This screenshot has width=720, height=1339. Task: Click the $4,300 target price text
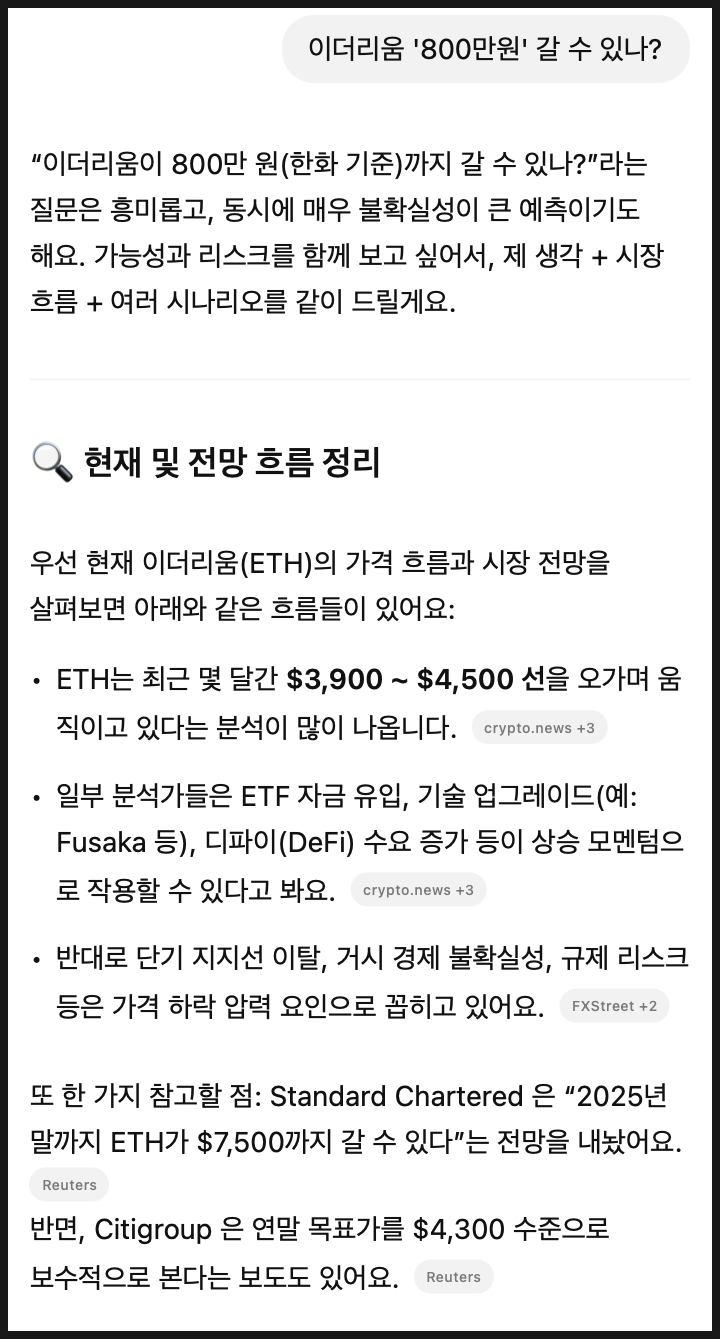[x=485, y=1230]
